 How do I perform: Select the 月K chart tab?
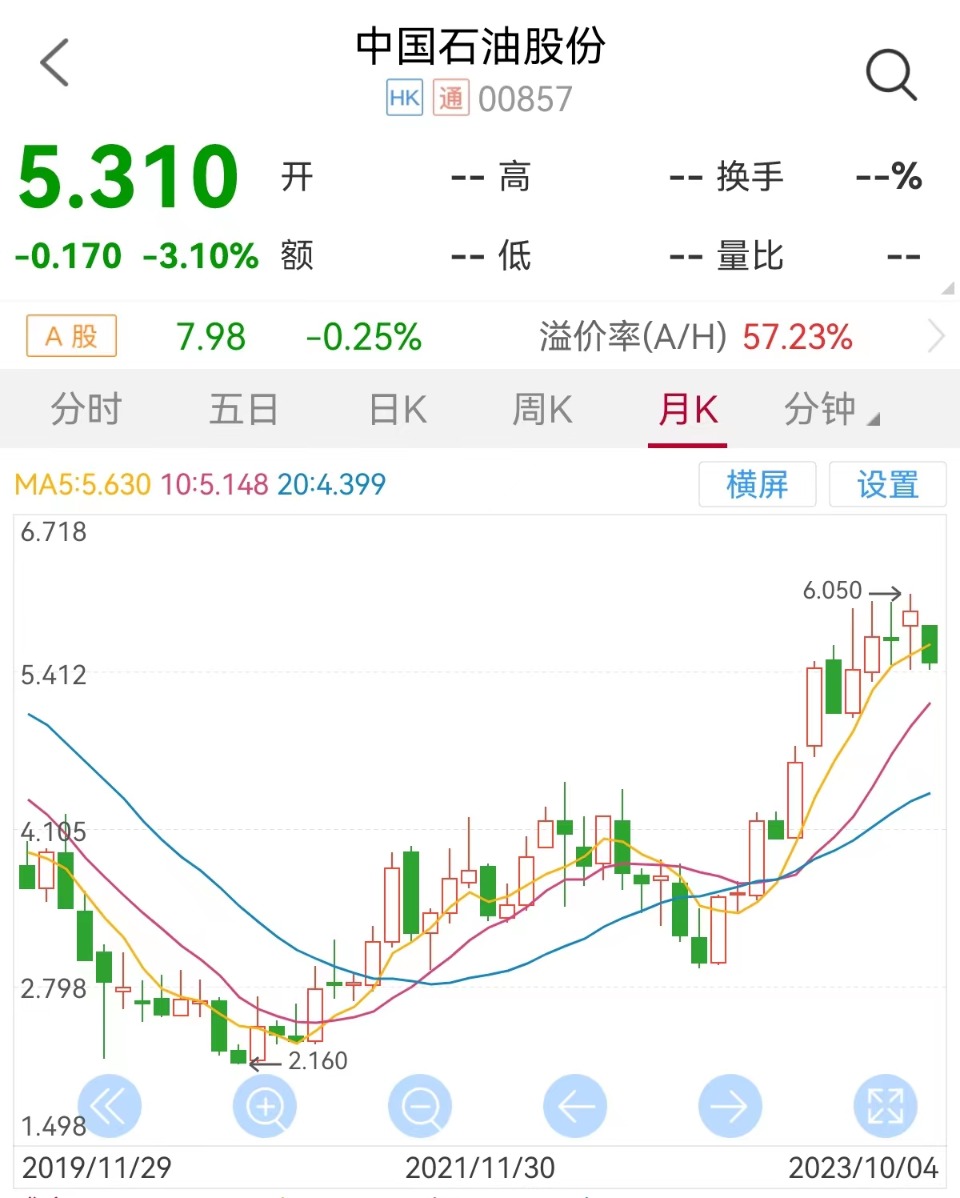[x=688, y=409]
